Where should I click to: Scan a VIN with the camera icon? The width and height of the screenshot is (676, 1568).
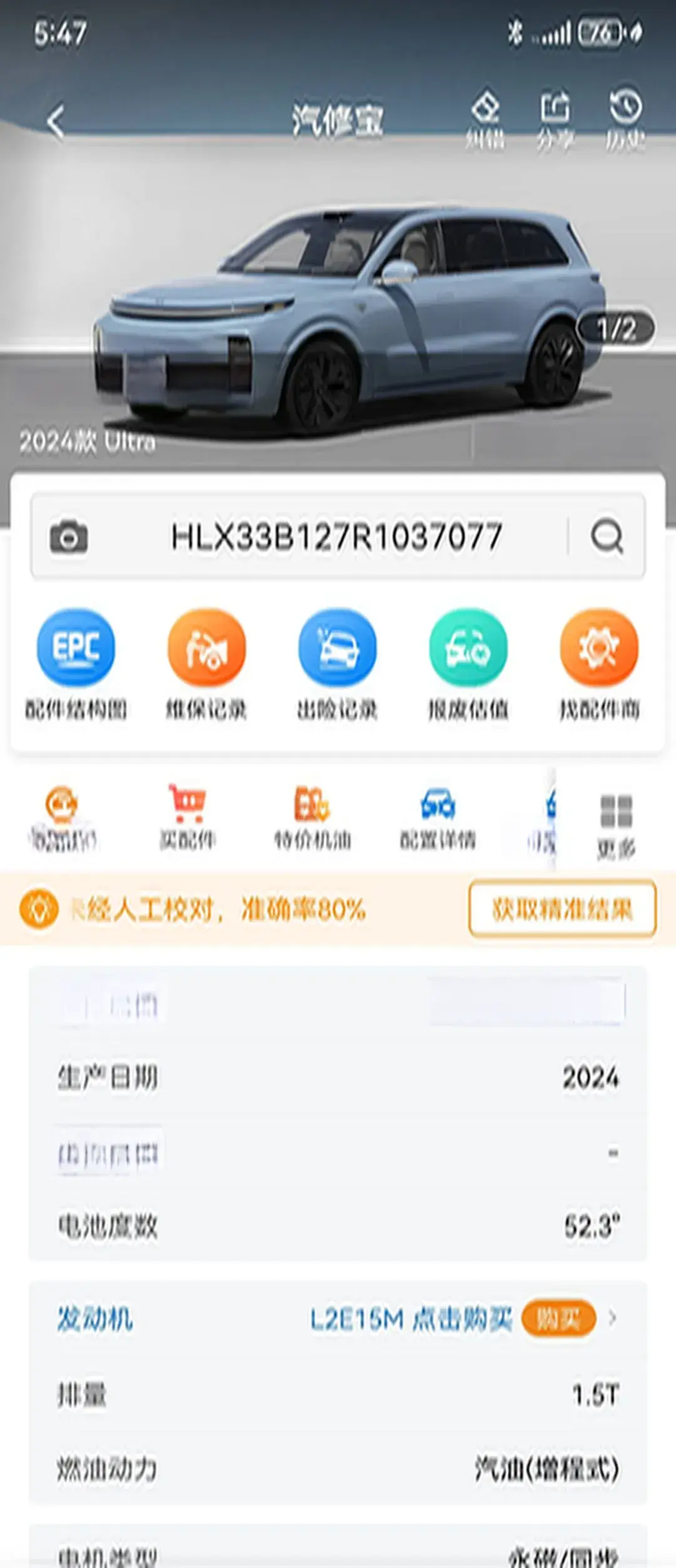click(x=69, y=537)
